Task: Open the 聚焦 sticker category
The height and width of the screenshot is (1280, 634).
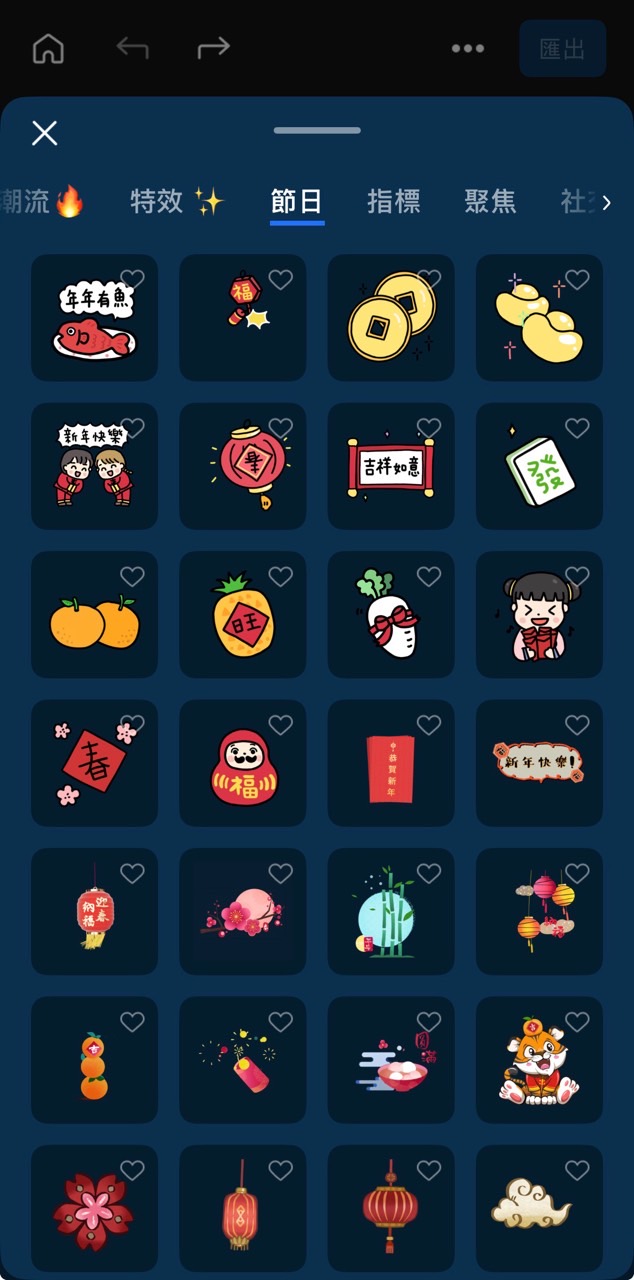Action: (490, 202)
